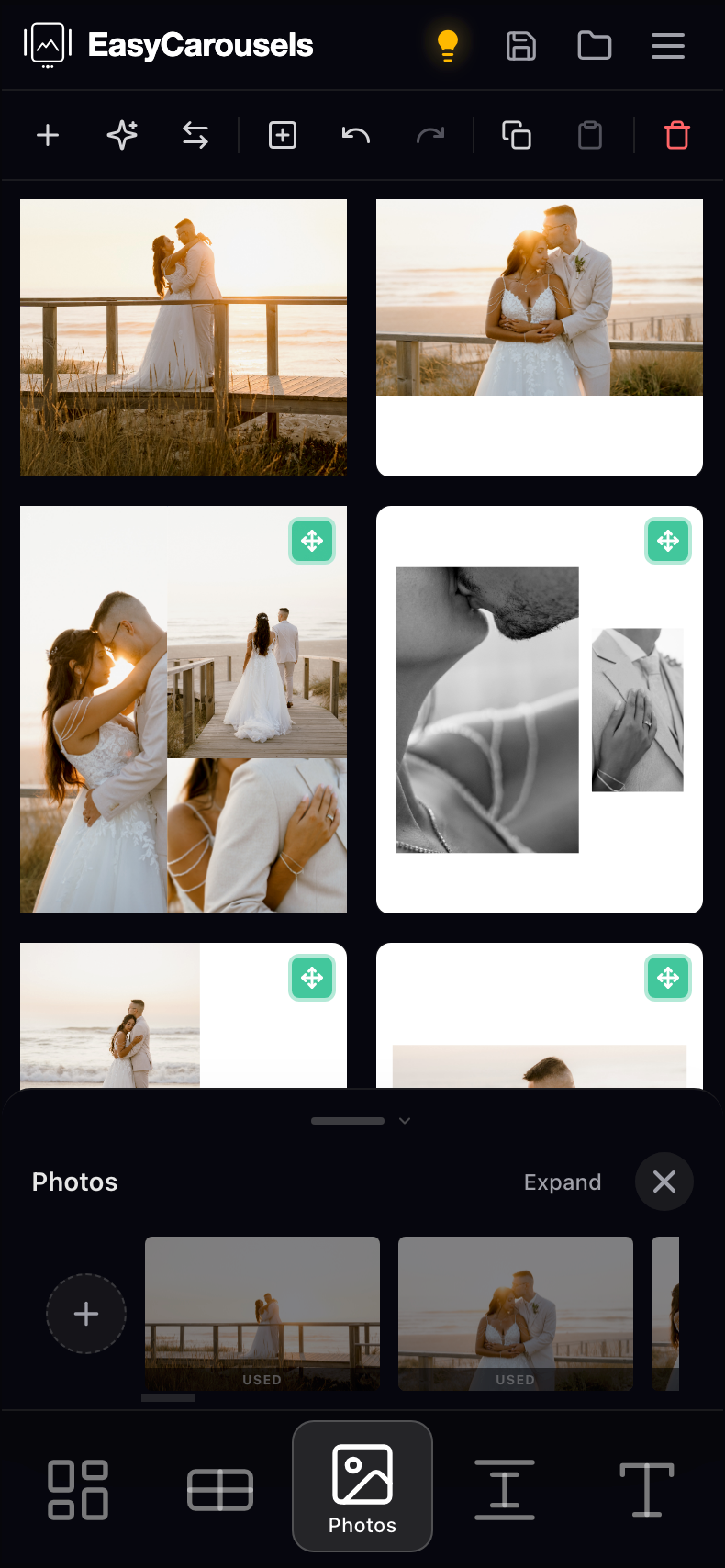Open the projects folder
The width and height of the screenshot is (725, 1568).
[x=595, y=45]
